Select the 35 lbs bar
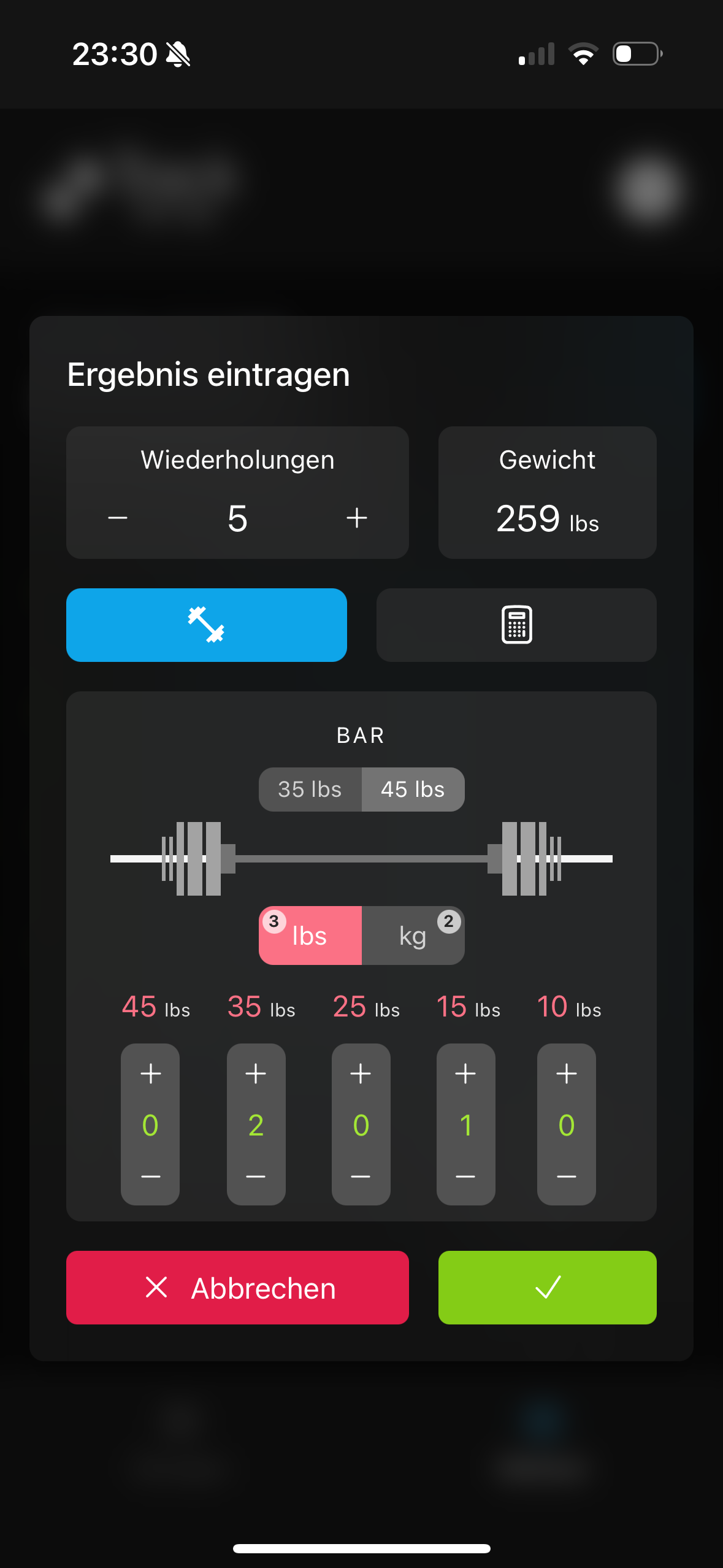This screenshot has width=723, height=1568. 310,789
